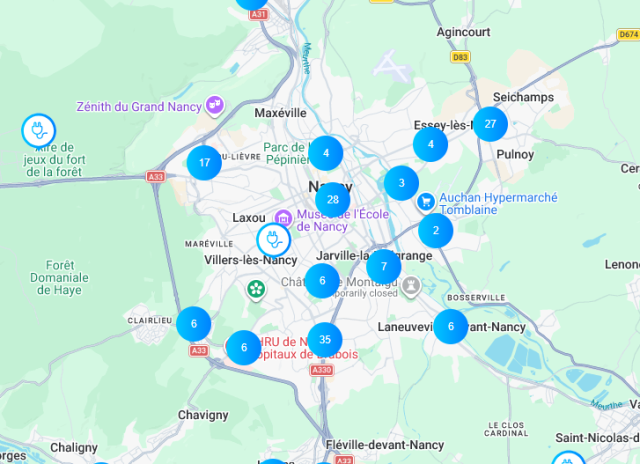Select the 6 stations cluster by Château de Montaigu
640x464 pixels.
pyautogui.click(x=322, y=281)
